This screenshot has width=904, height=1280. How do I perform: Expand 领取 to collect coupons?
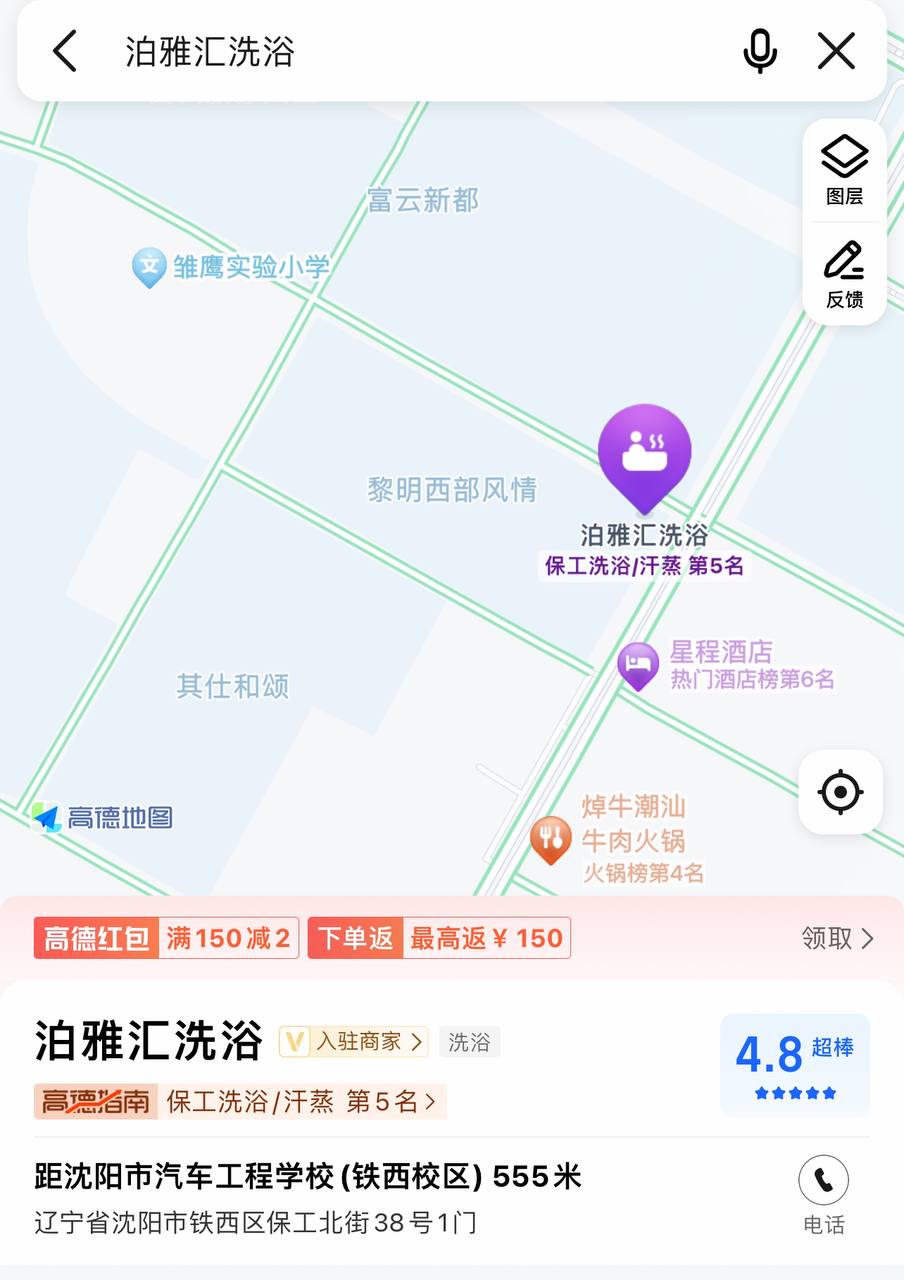coord(838,937)
